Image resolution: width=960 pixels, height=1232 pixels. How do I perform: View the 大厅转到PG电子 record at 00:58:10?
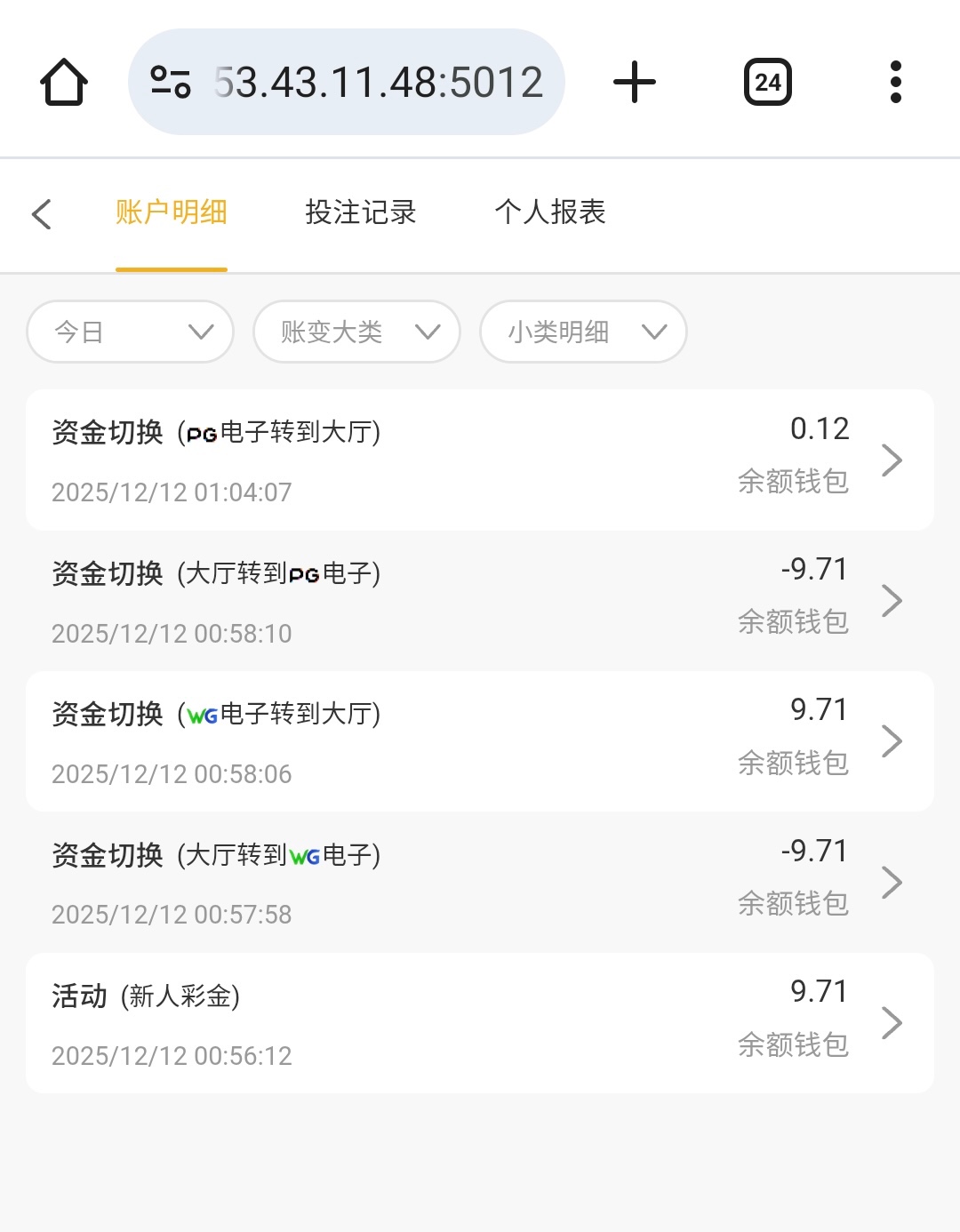pyautogui.click(x=480, y=601)
